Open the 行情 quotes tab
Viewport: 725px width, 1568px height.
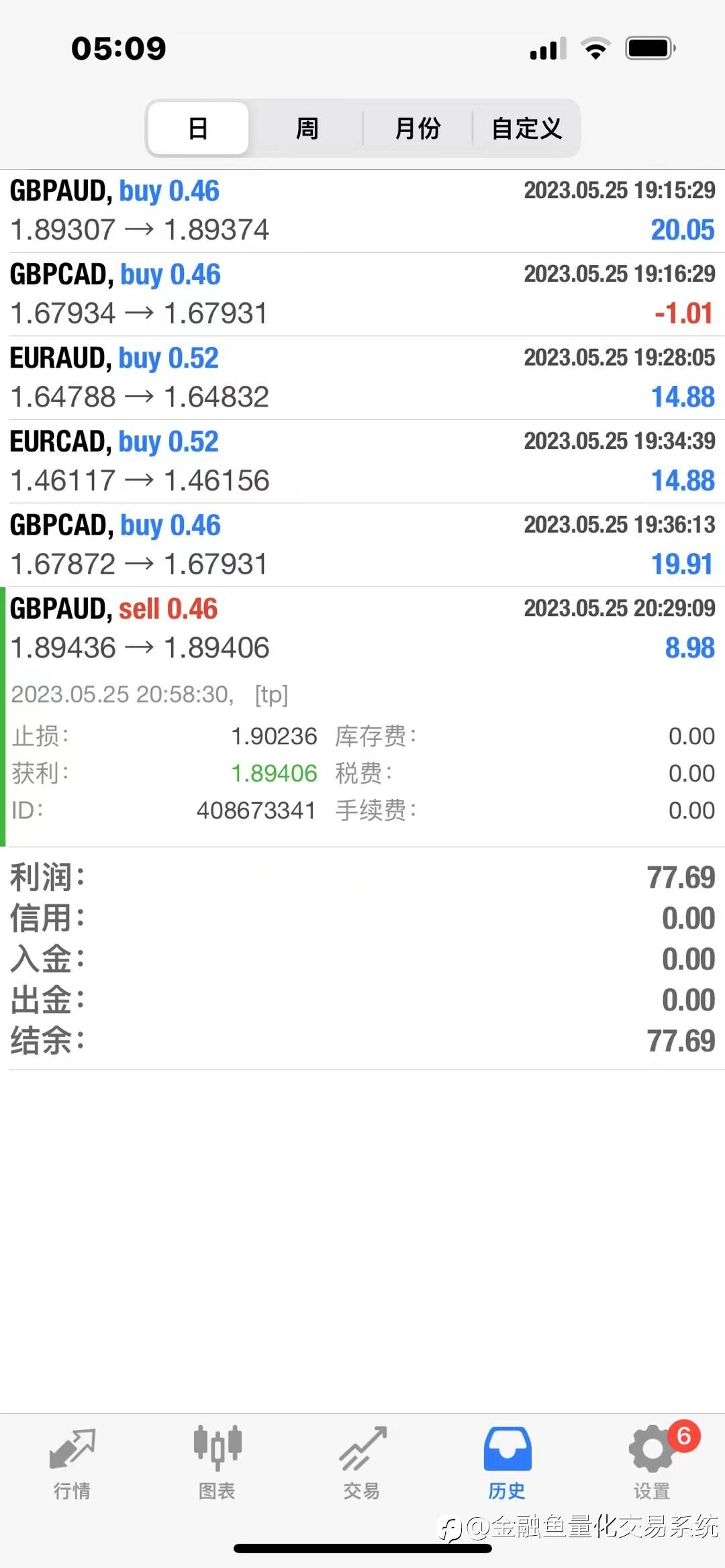pos(72,1463)
